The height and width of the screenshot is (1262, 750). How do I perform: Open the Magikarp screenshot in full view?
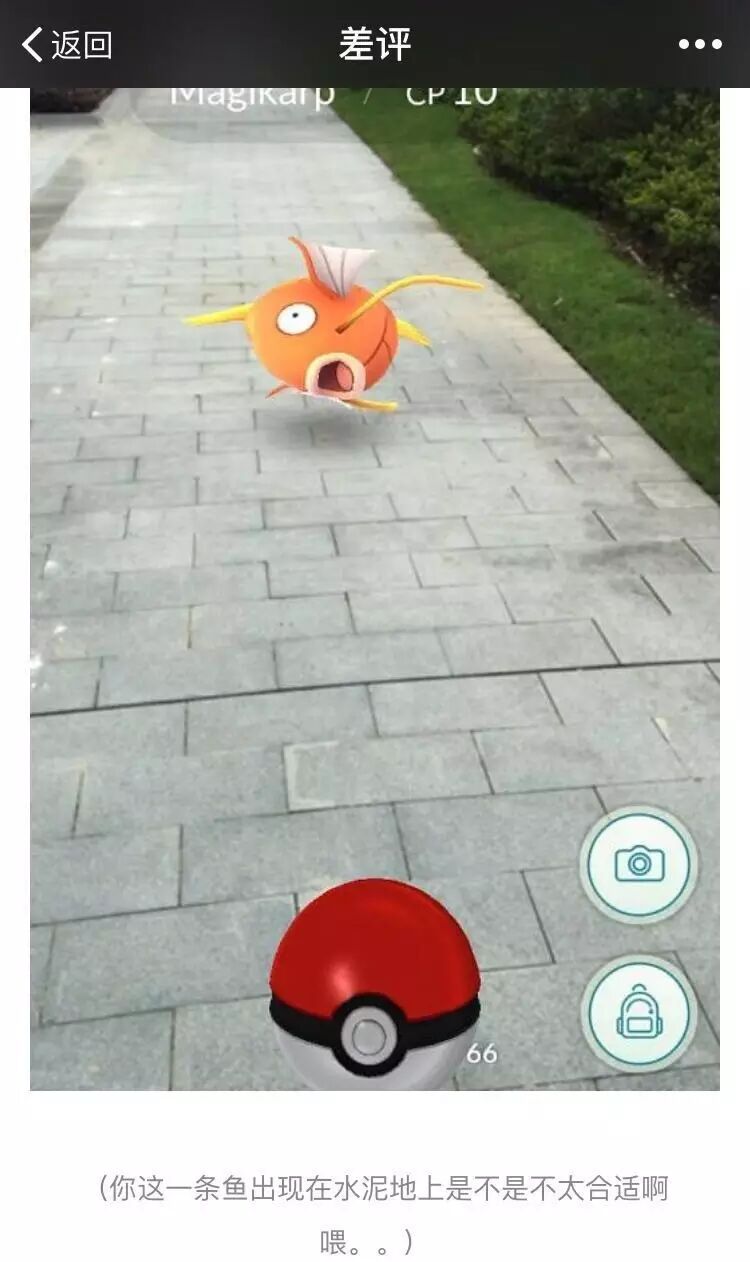(374, 588)
